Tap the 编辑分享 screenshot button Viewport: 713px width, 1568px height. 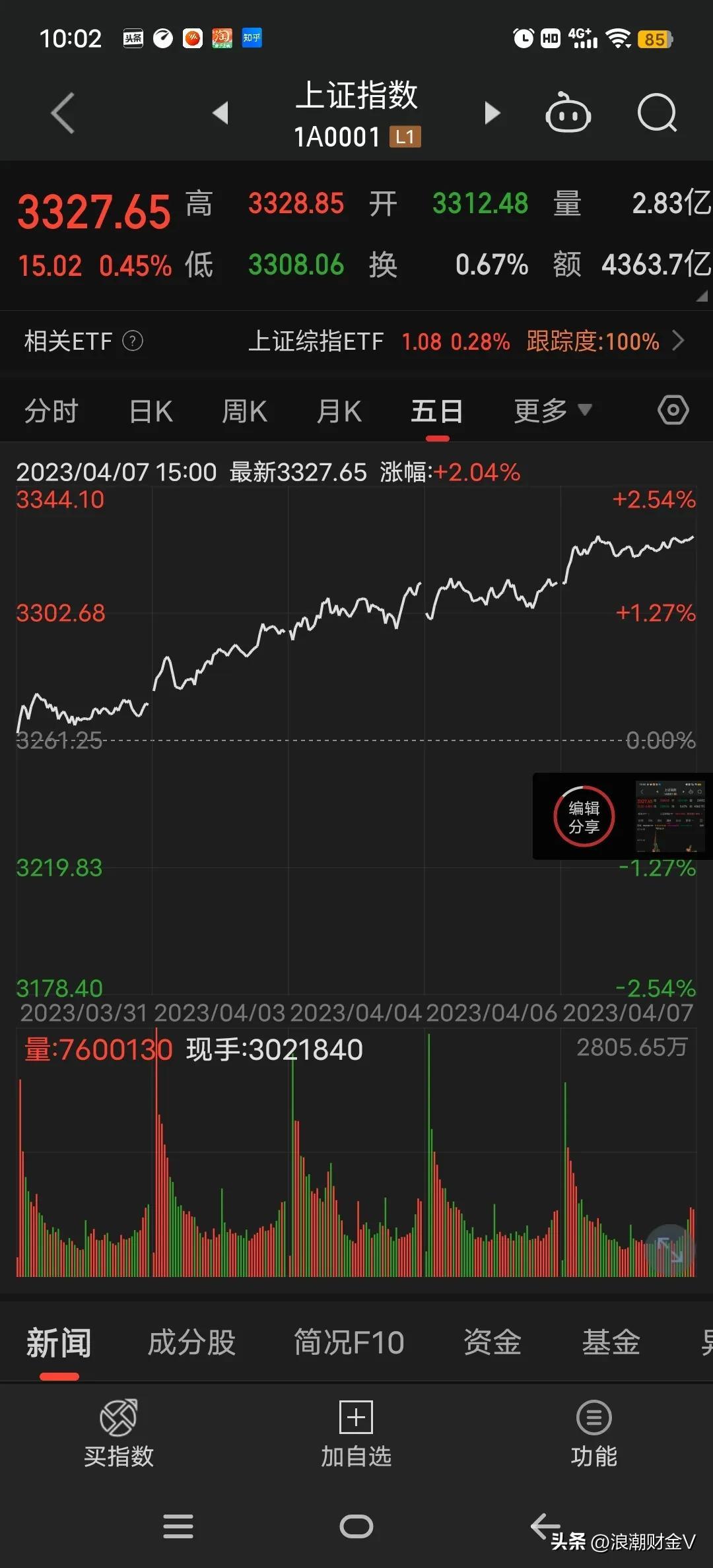pyautogui.click(x=584, y=816)
